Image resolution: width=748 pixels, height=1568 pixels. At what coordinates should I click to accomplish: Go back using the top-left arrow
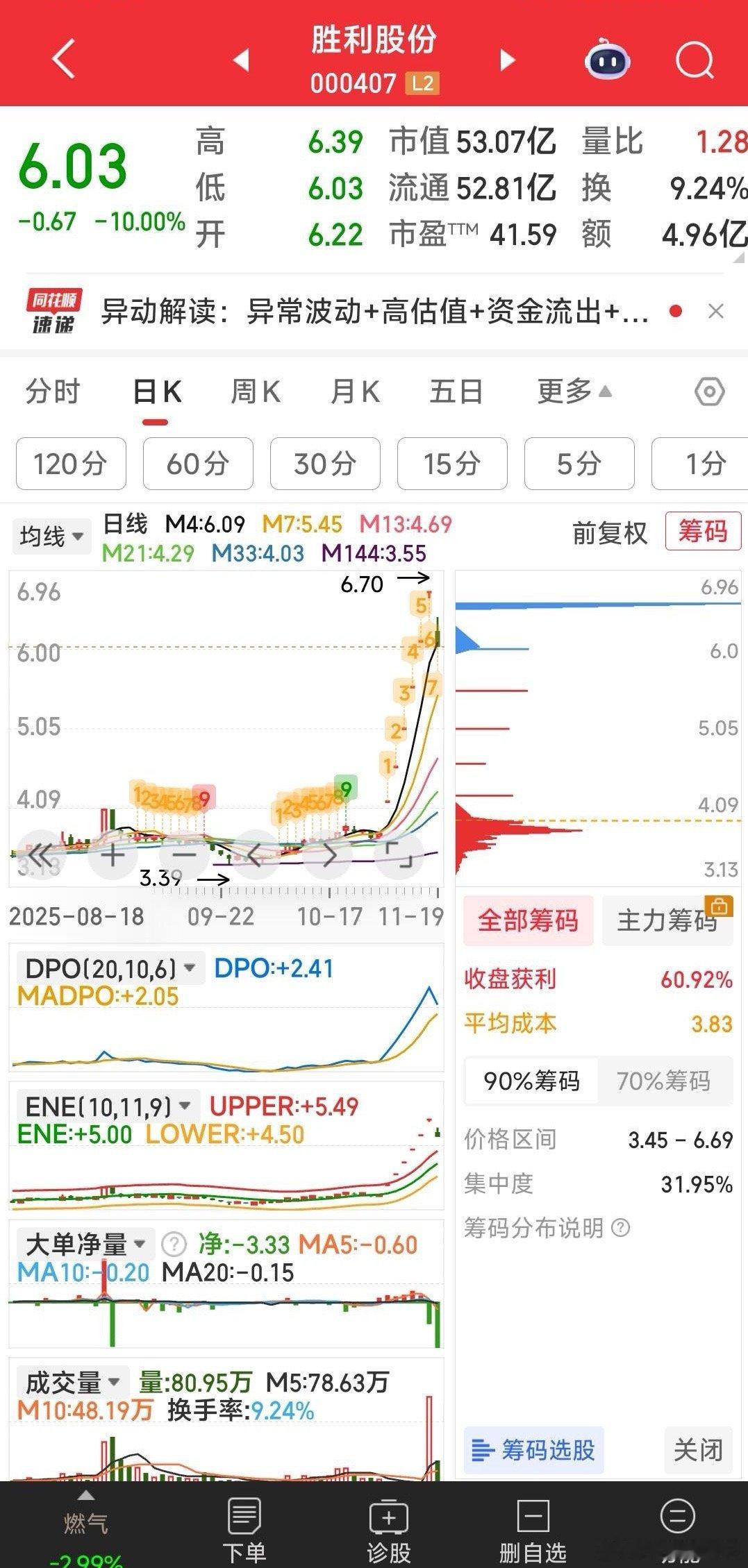pyautogui.click(x=63, y=60)
